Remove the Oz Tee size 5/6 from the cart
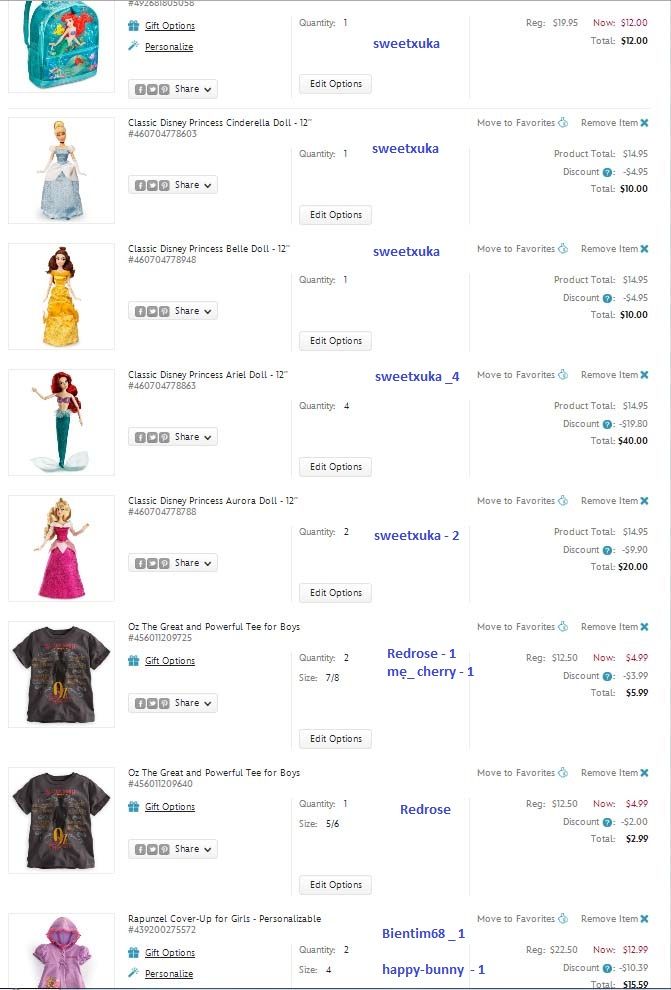Viewport: 671px width, 990px height. (614, 773)
